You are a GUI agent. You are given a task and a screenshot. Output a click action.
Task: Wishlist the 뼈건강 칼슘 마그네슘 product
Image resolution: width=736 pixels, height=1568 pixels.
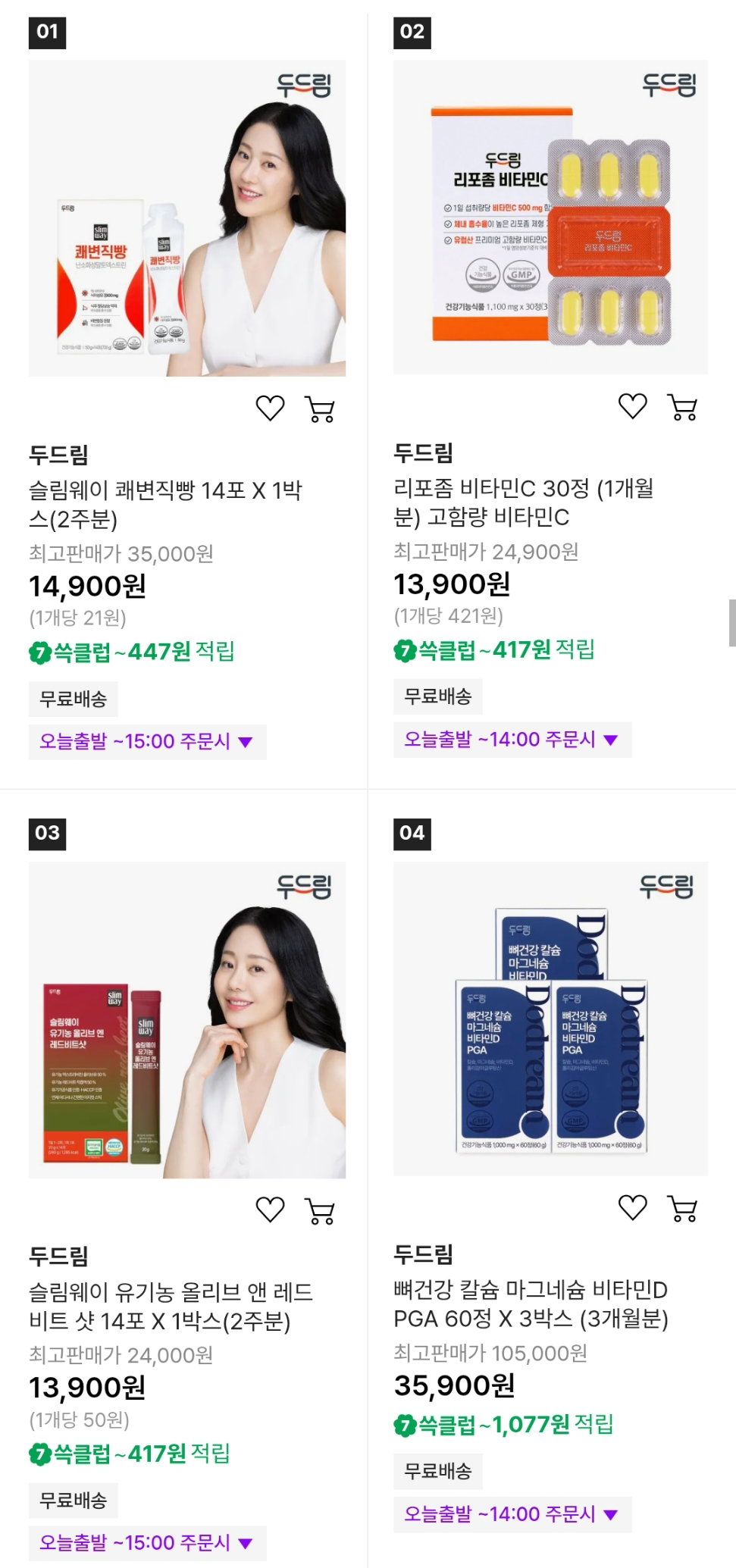click(633, 1207)
